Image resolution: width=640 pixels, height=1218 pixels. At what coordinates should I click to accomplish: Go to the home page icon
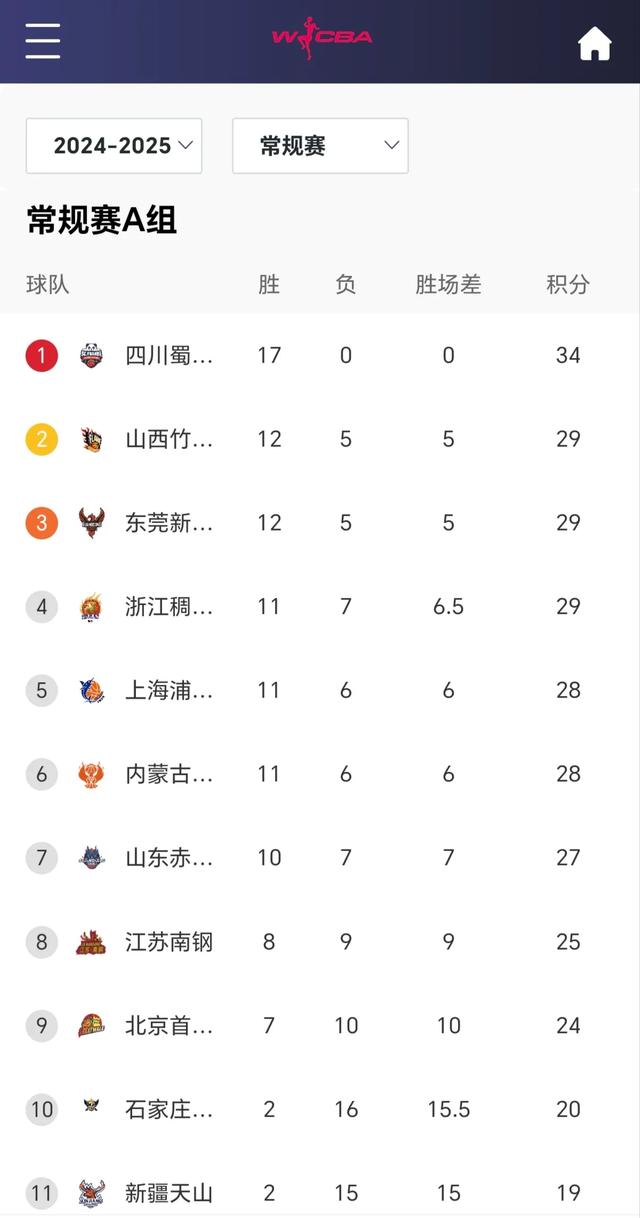pos(594,42)
